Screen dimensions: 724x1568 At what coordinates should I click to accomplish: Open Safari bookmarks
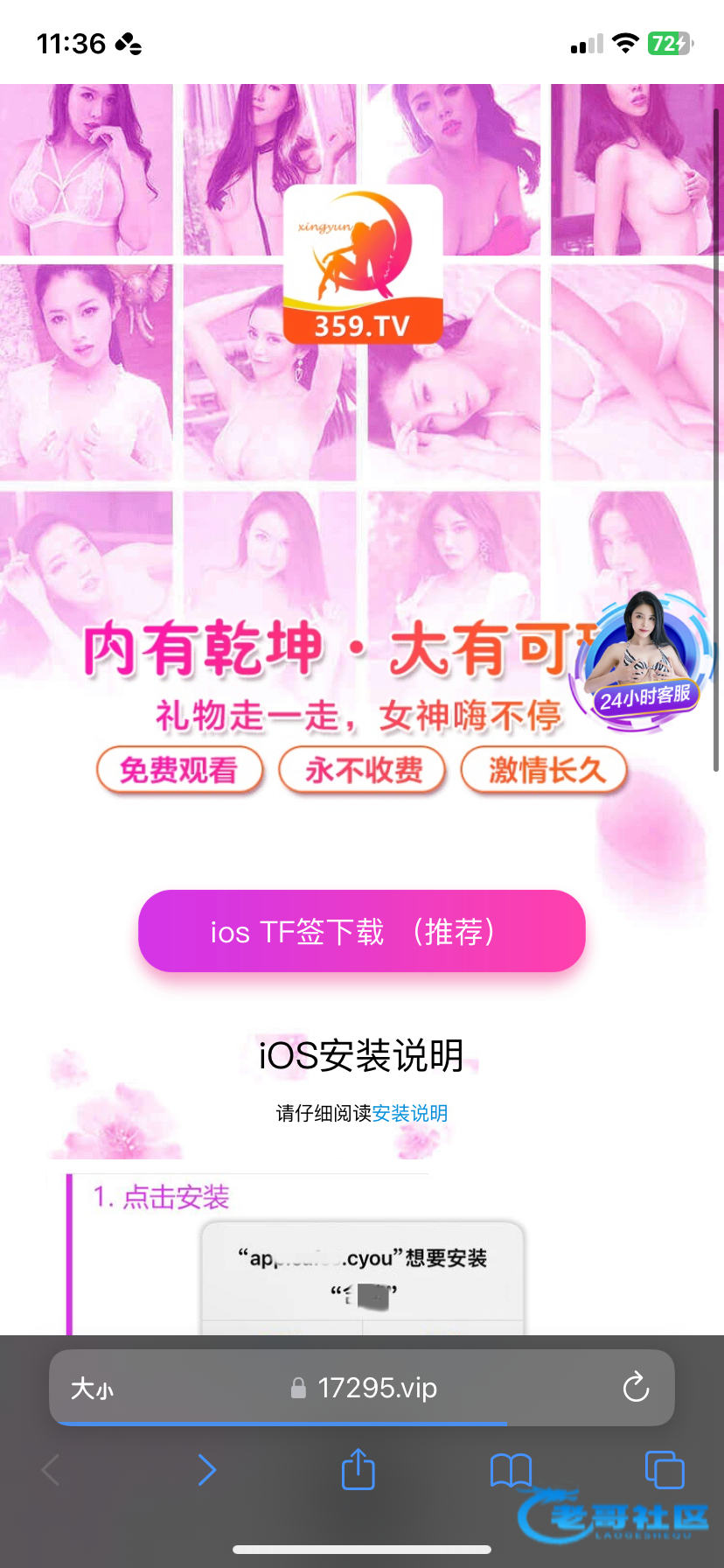pyautogui.click(x=511, y=1470)
